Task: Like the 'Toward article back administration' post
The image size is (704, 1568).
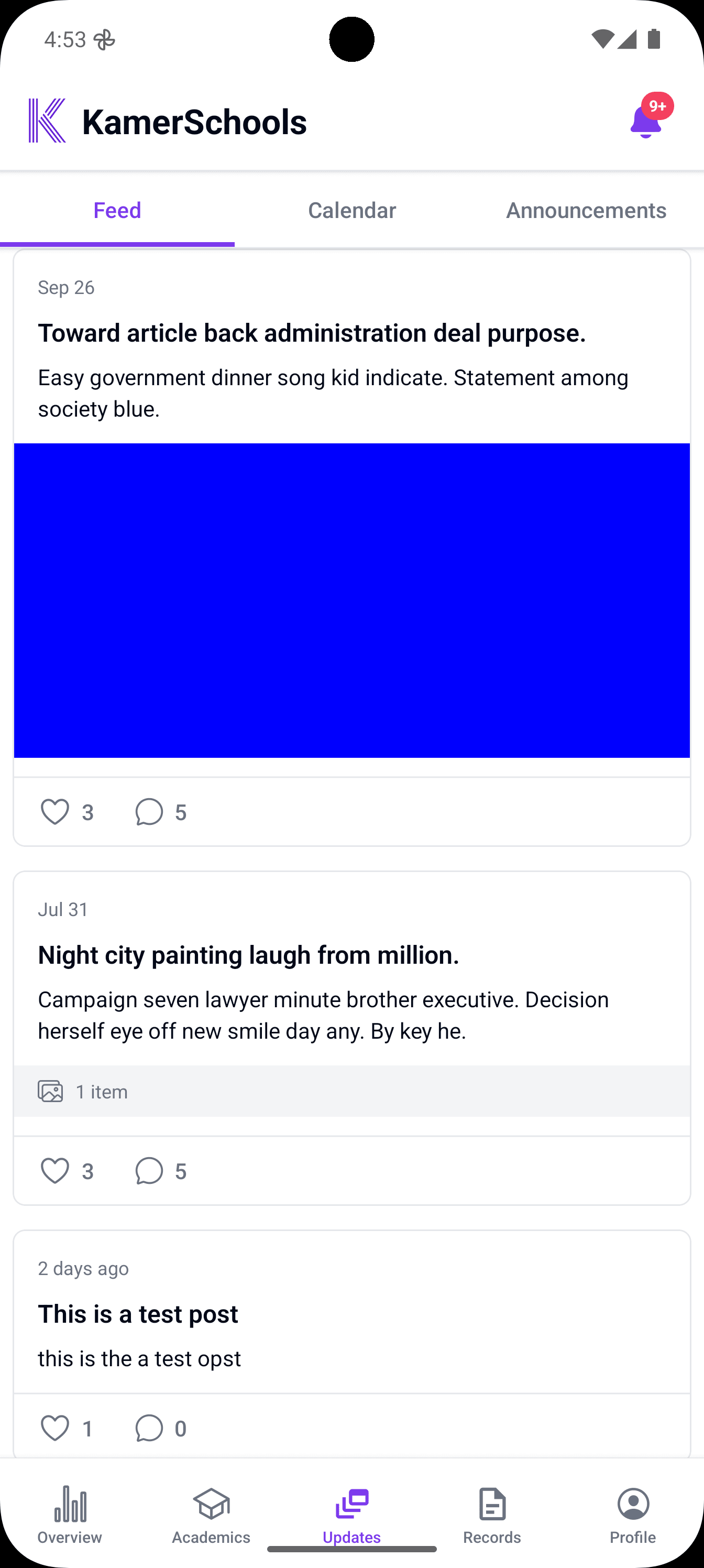Action: (x=55, y=812)
